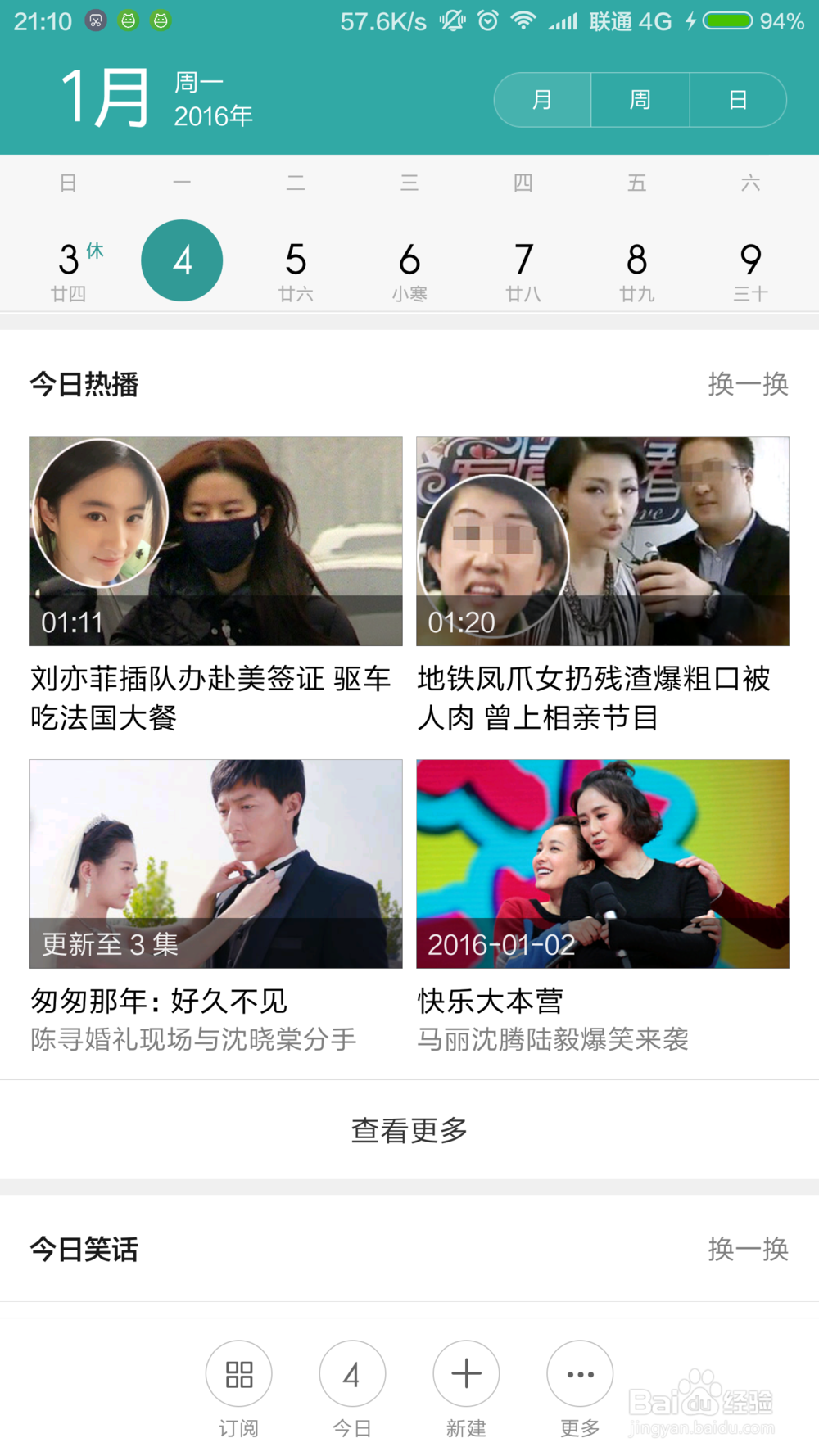Open the 更多 menu
819x1456 pixels.
click(580, 1375)
